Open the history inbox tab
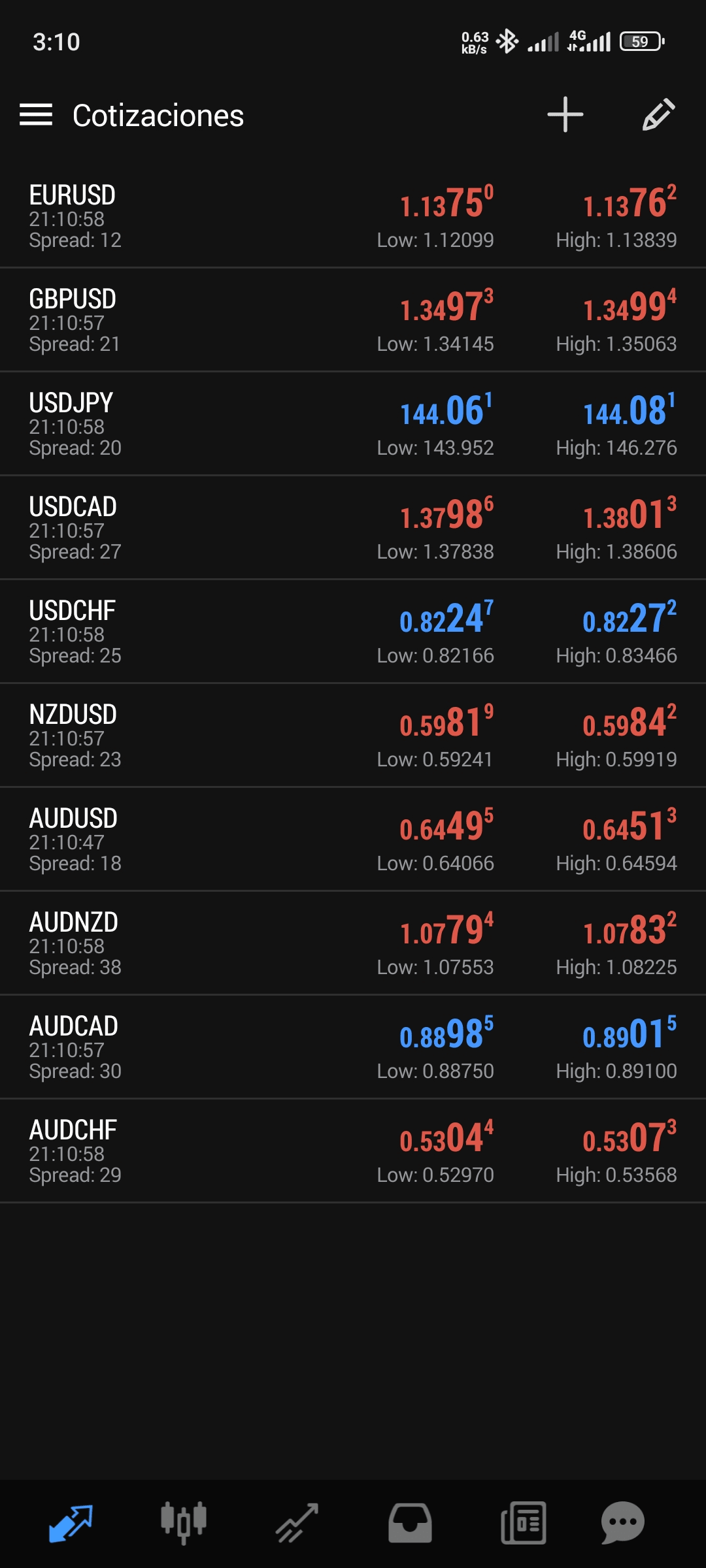This screenshot has height=1568, width=706. pos(410,1523)
